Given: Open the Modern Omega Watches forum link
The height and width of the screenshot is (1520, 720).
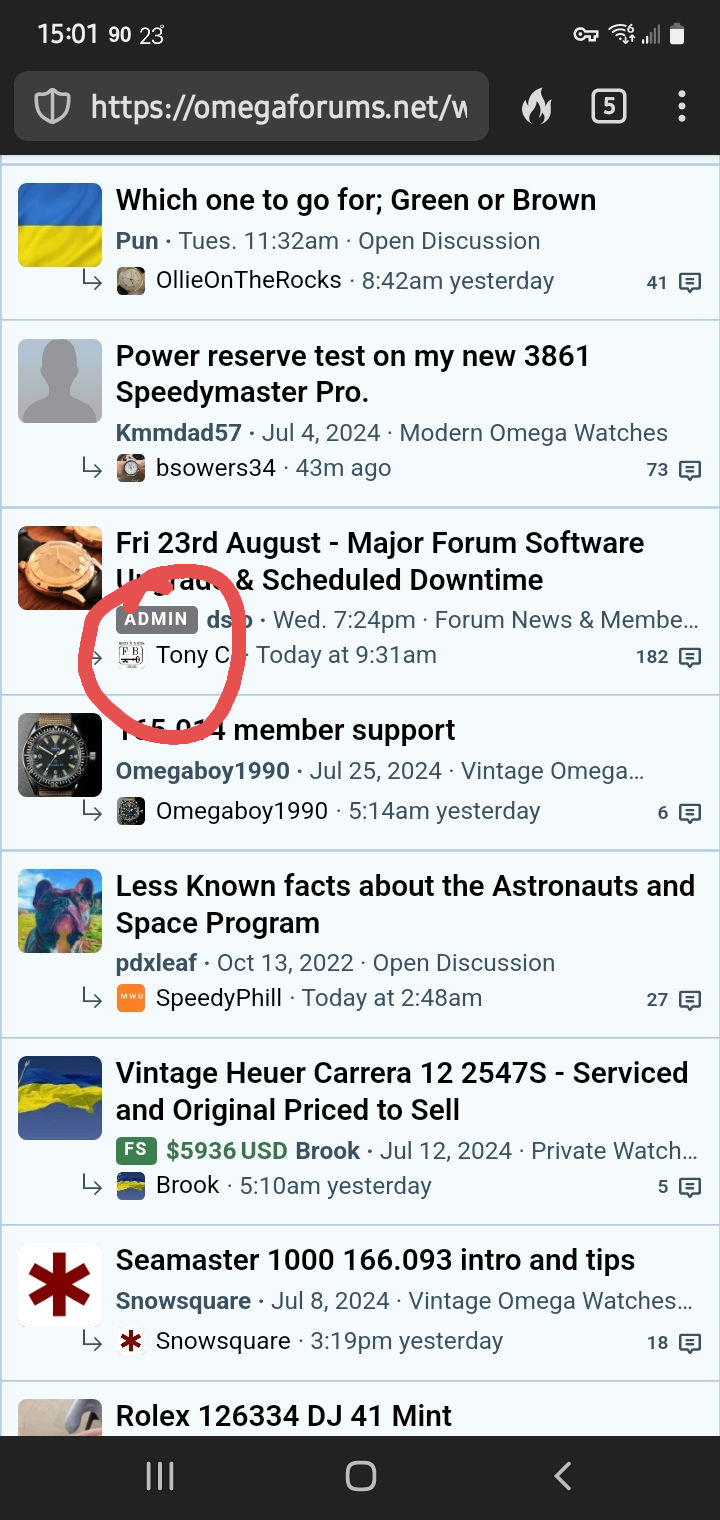Looking at the screenshot, I should (x=533, y=433).
